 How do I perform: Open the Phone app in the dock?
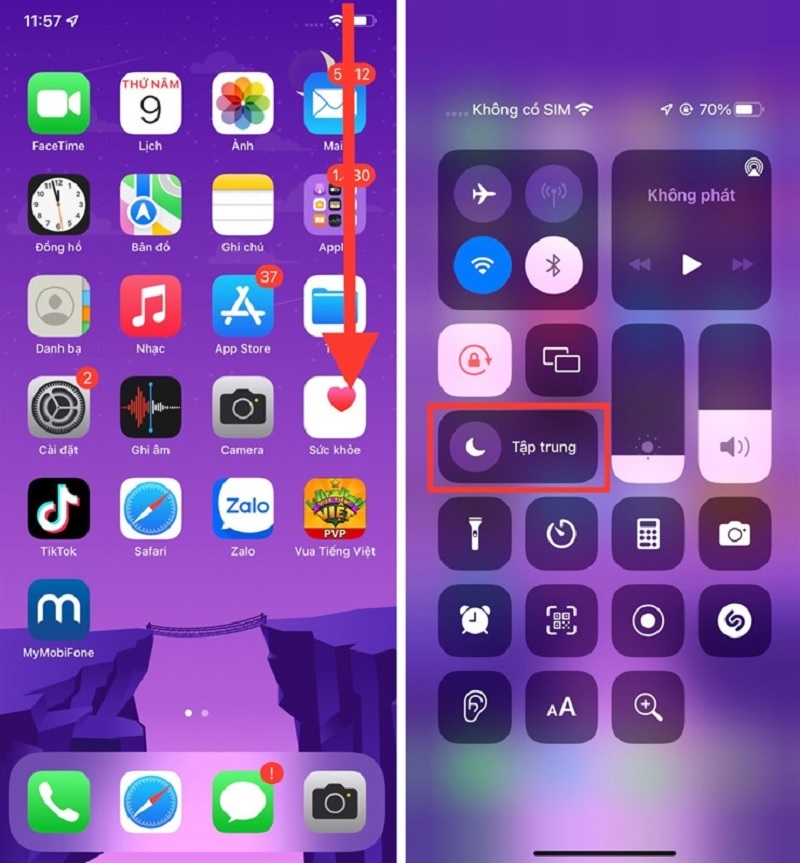[58, 802]
